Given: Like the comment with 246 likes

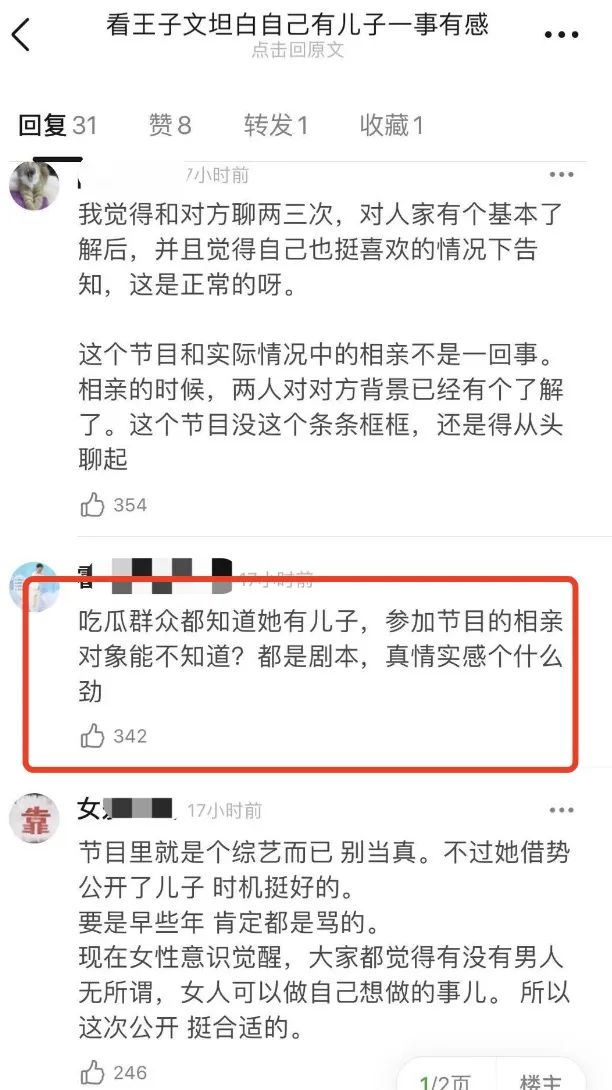Looking at the screenshot, I should [93, 1072].
